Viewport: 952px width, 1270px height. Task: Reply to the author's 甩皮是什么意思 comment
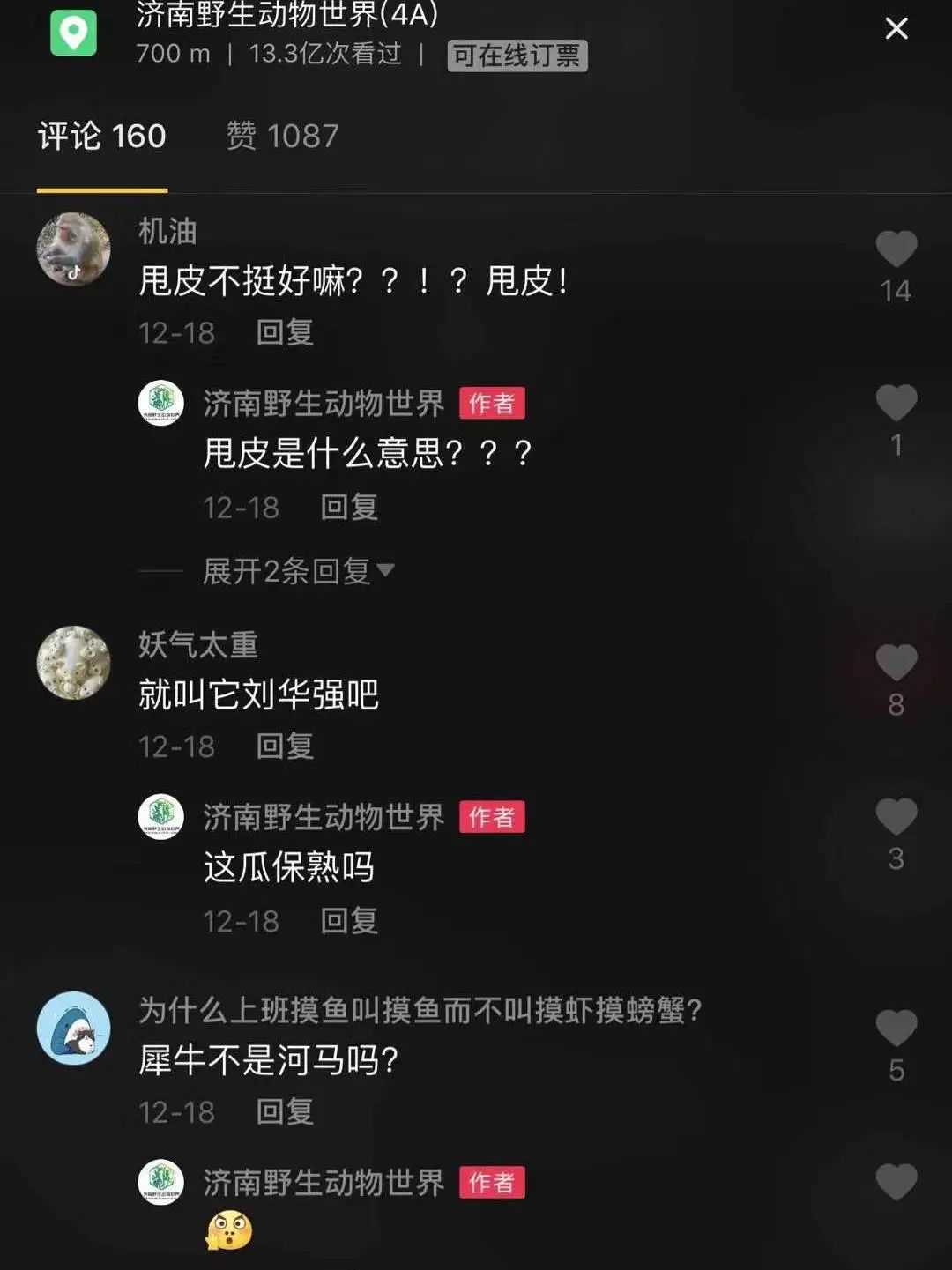tap(348, 508)
